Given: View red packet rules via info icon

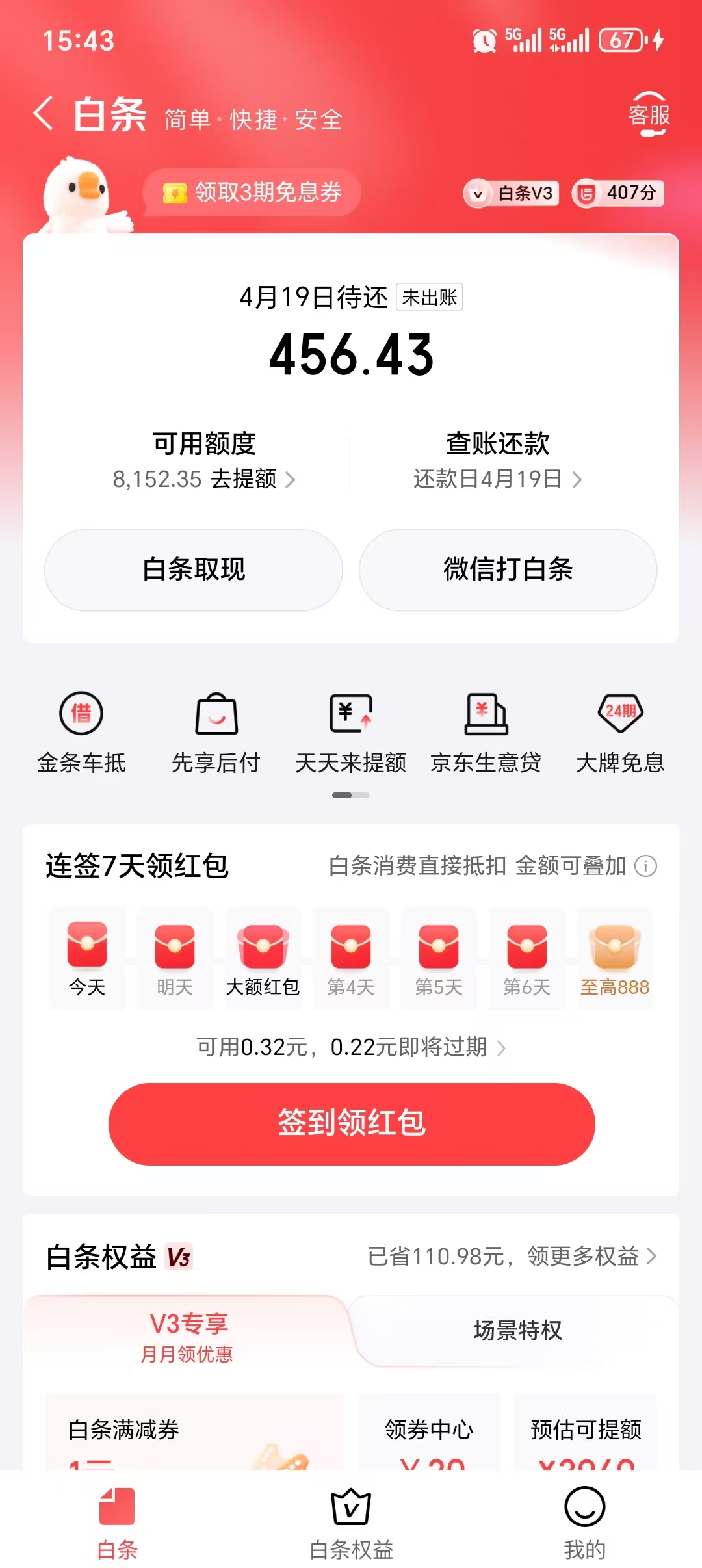Looking at the screenshot, I should click(x=646, y=865).
